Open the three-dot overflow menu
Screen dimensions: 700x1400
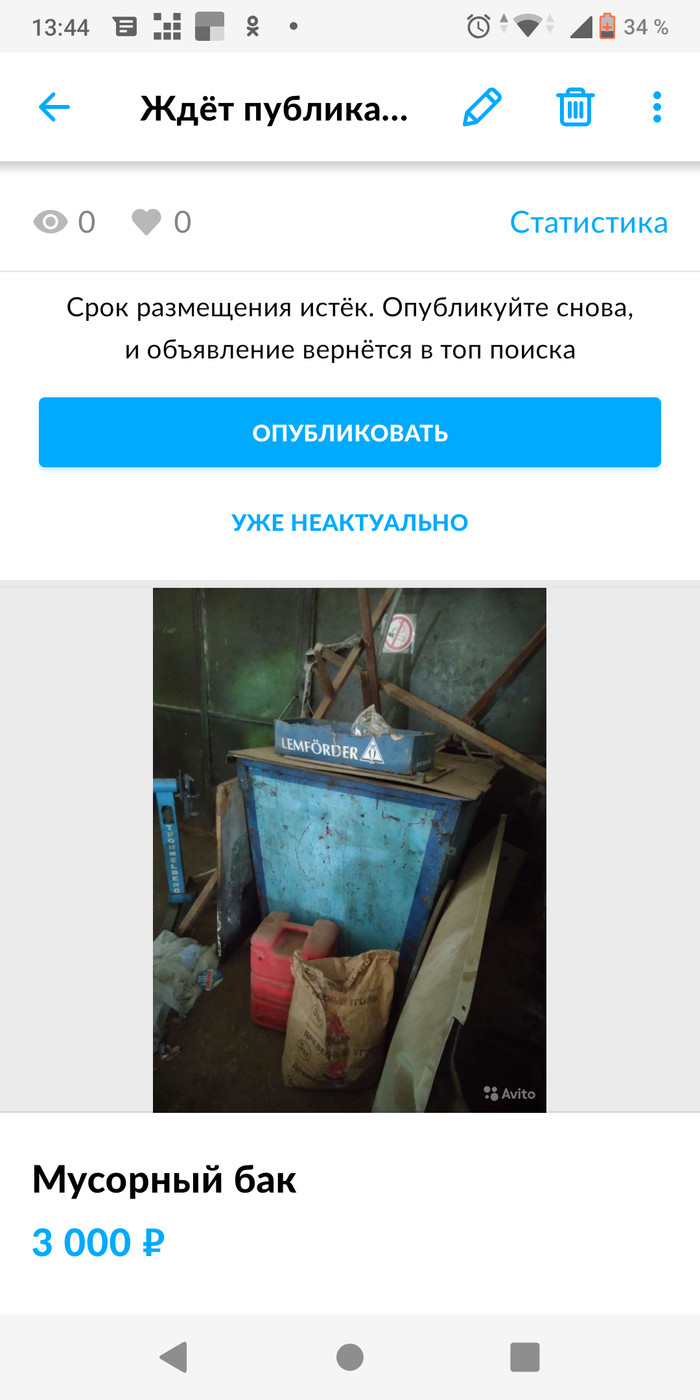coord(657,107)
